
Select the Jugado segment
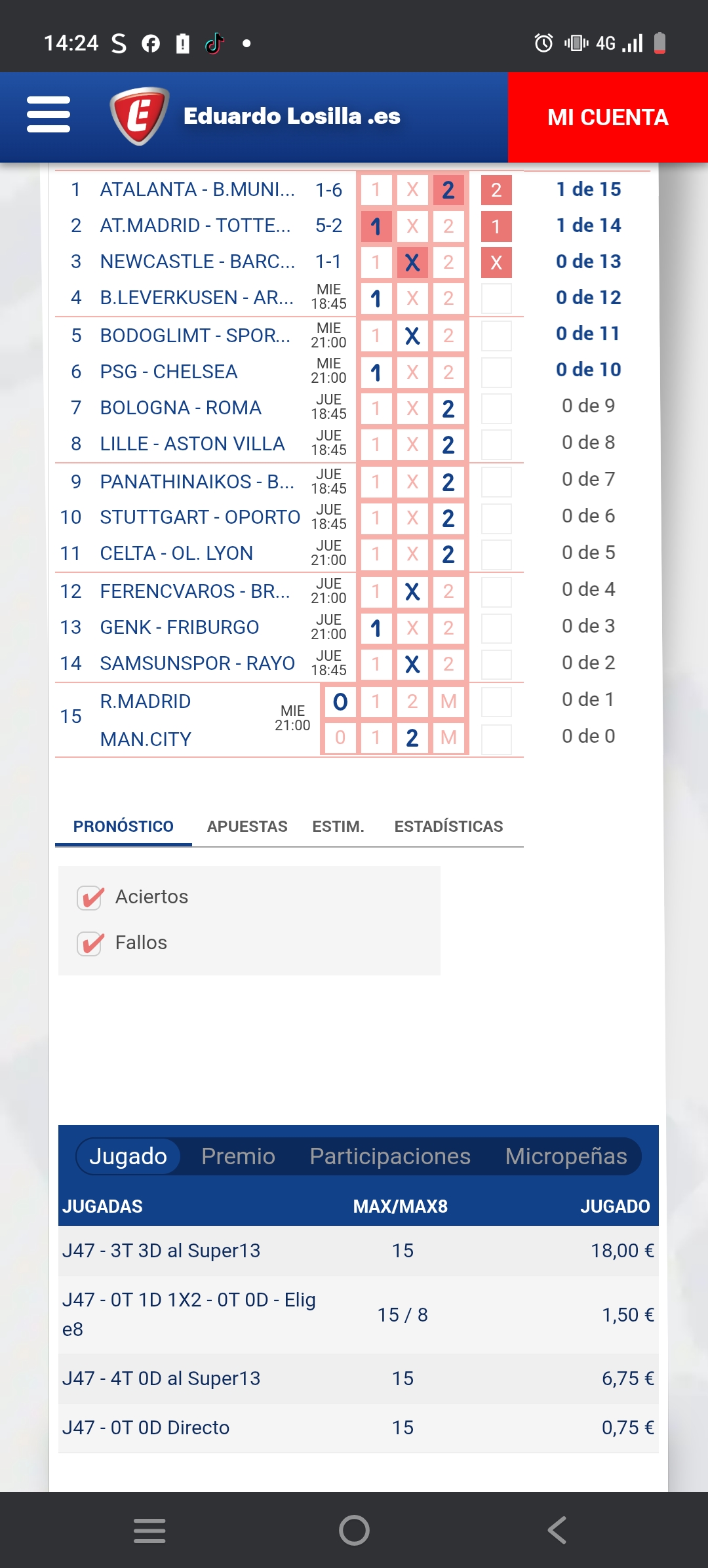pos(128,1156)
